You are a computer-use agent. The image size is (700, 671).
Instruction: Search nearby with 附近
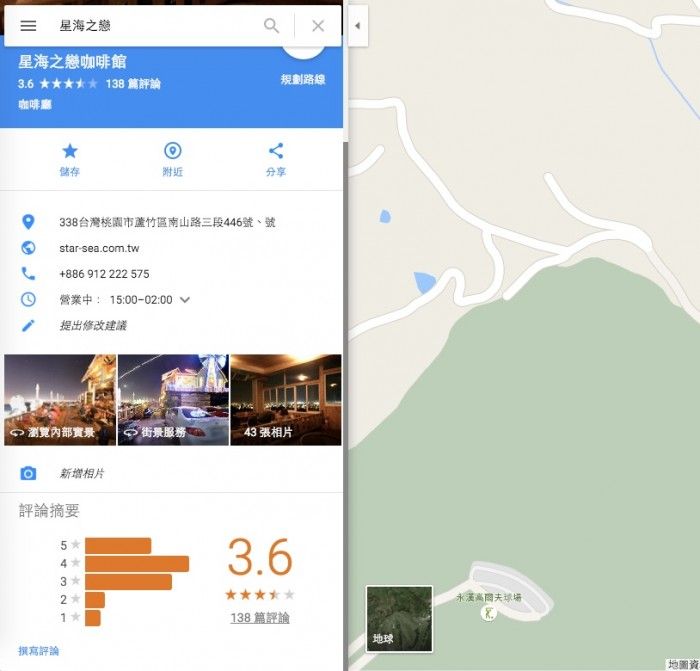172,160
